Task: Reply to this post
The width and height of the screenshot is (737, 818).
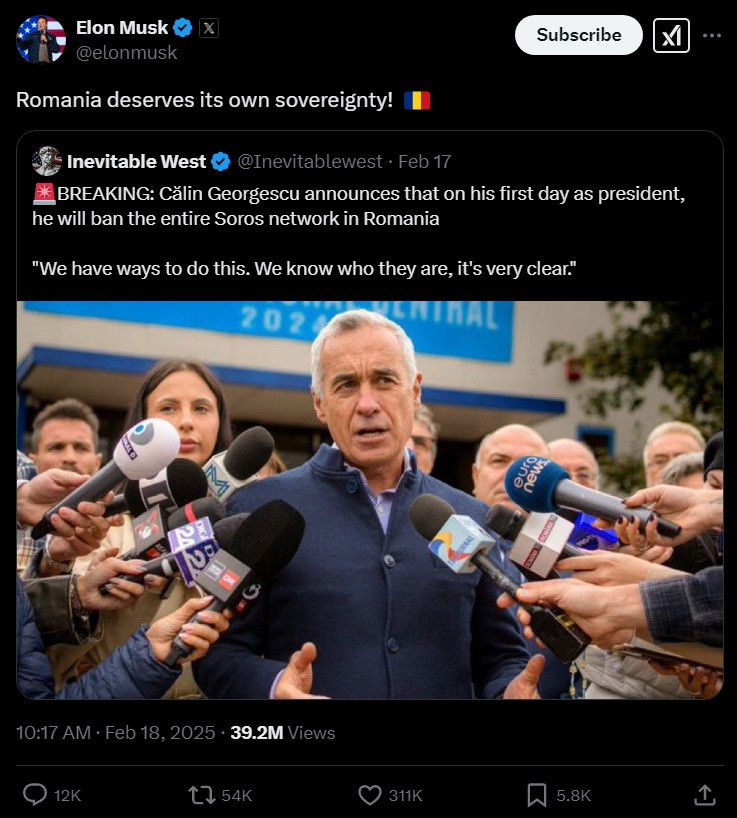Action: [35, 795]
